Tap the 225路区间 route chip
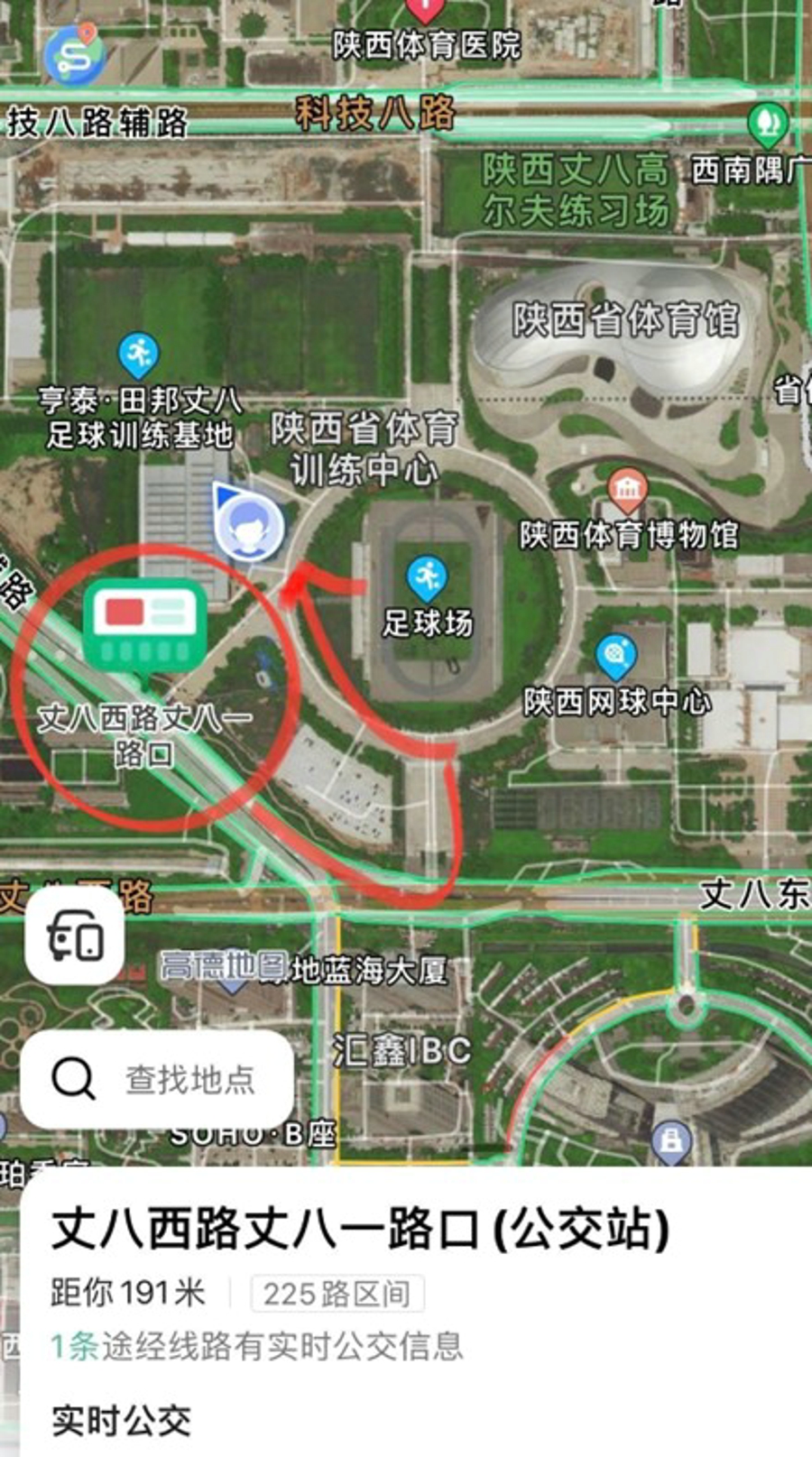The image size is (812, 1457). (x=337, y=1294)
